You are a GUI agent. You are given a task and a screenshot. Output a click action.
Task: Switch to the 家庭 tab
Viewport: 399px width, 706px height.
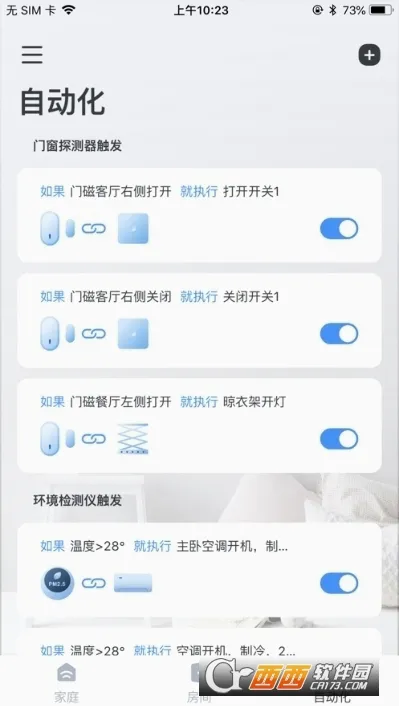point(67,682)
